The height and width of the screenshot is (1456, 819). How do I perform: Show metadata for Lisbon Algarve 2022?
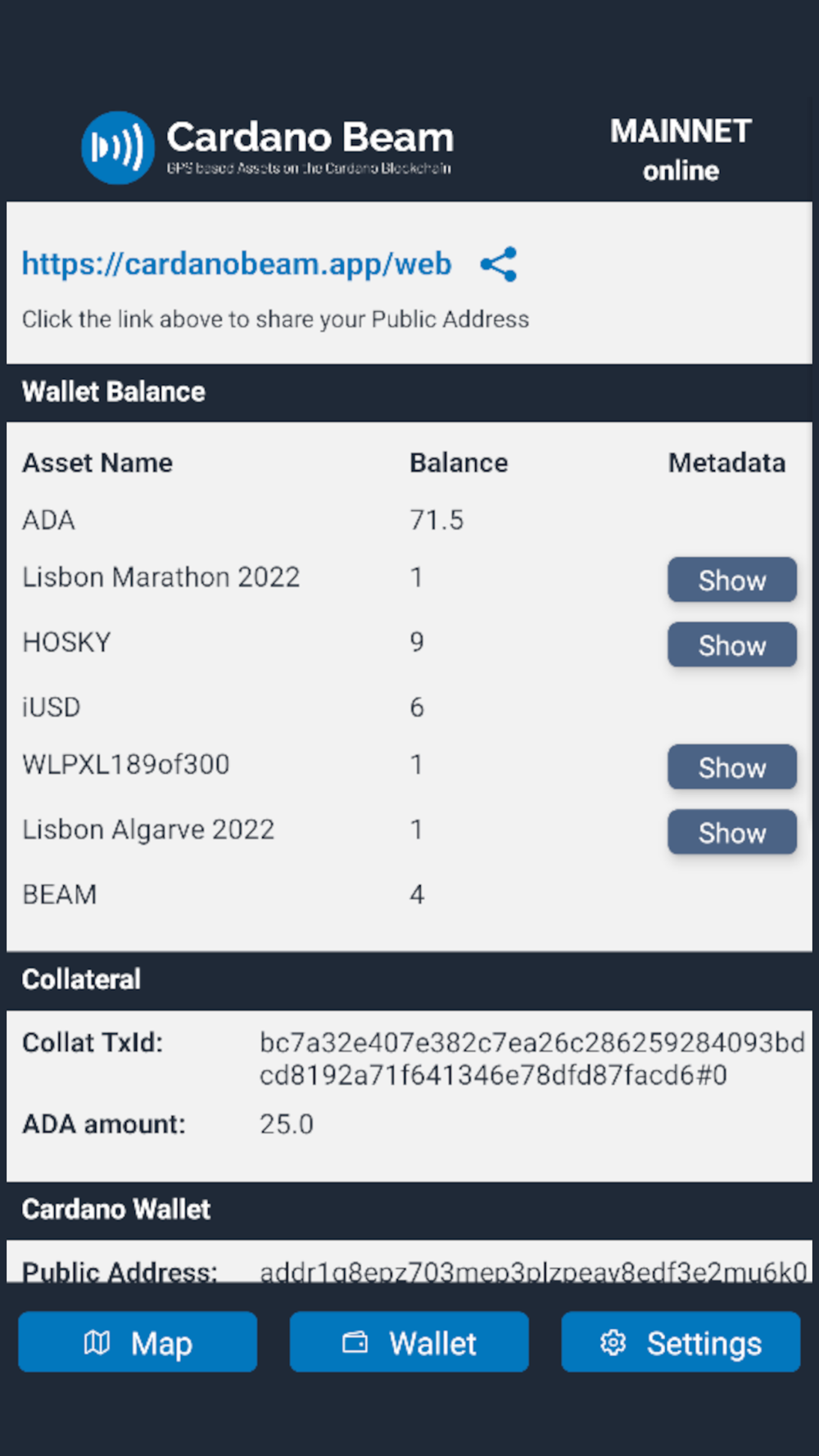coord(732,832)
